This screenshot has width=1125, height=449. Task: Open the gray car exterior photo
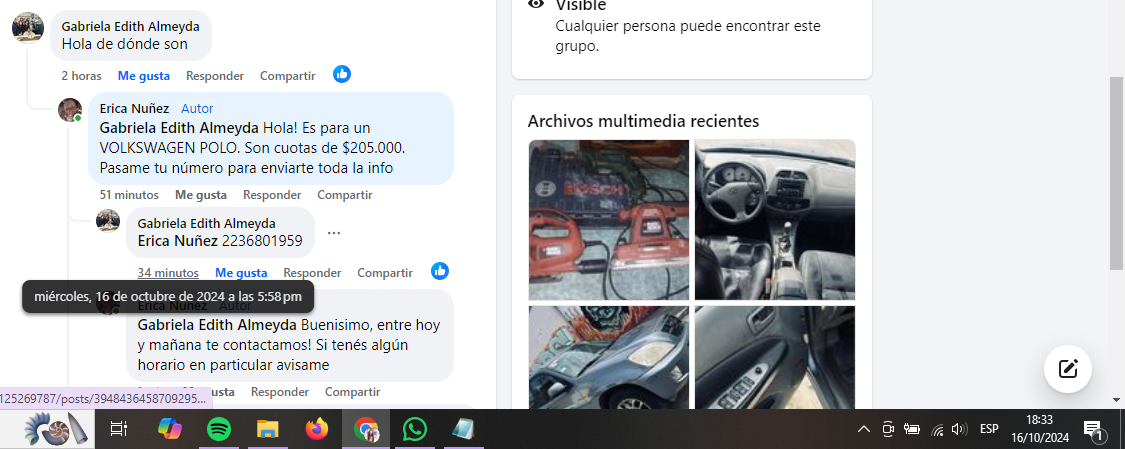point(608,357)
